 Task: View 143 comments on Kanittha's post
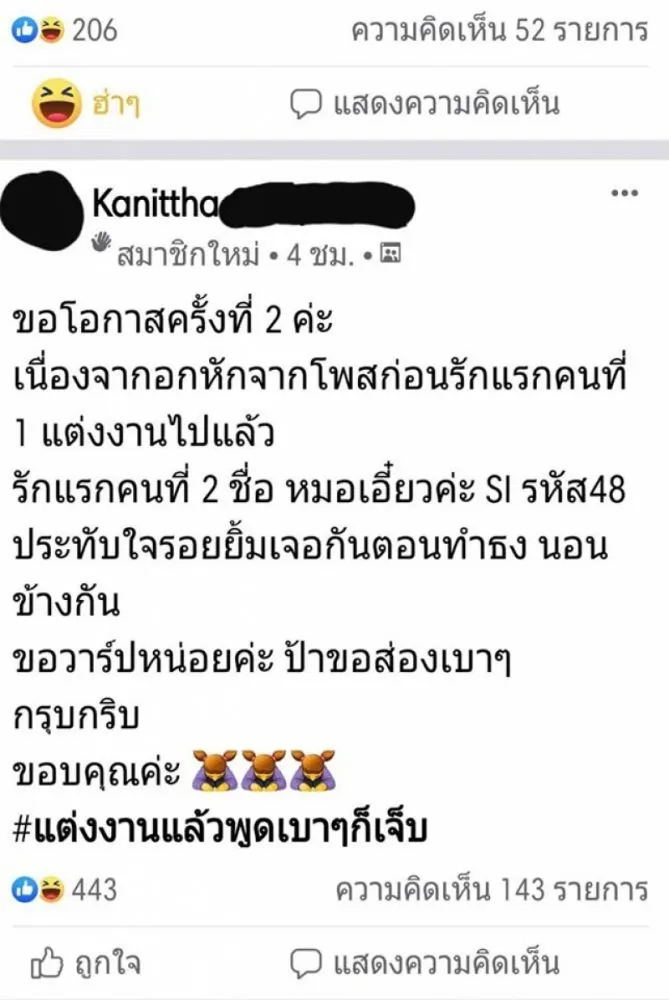click(492, 888)
